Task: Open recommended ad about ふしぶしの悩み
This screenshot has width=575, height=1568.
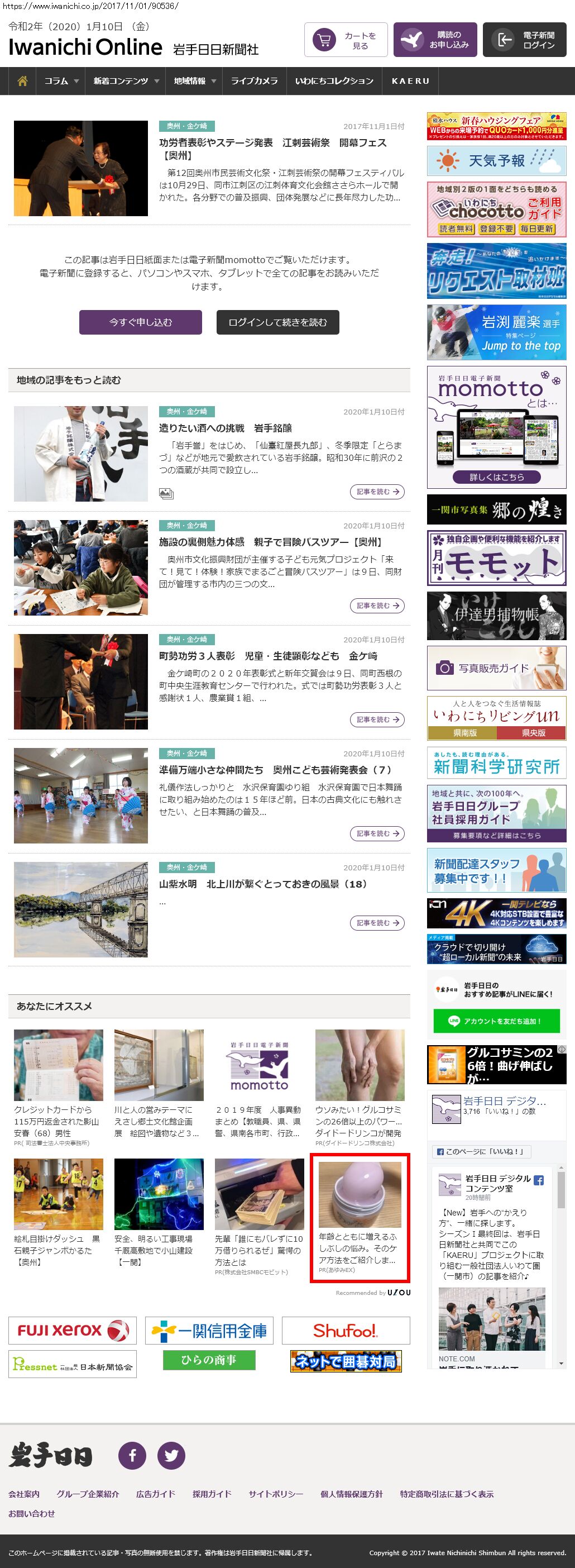Action: [360, 1217]
